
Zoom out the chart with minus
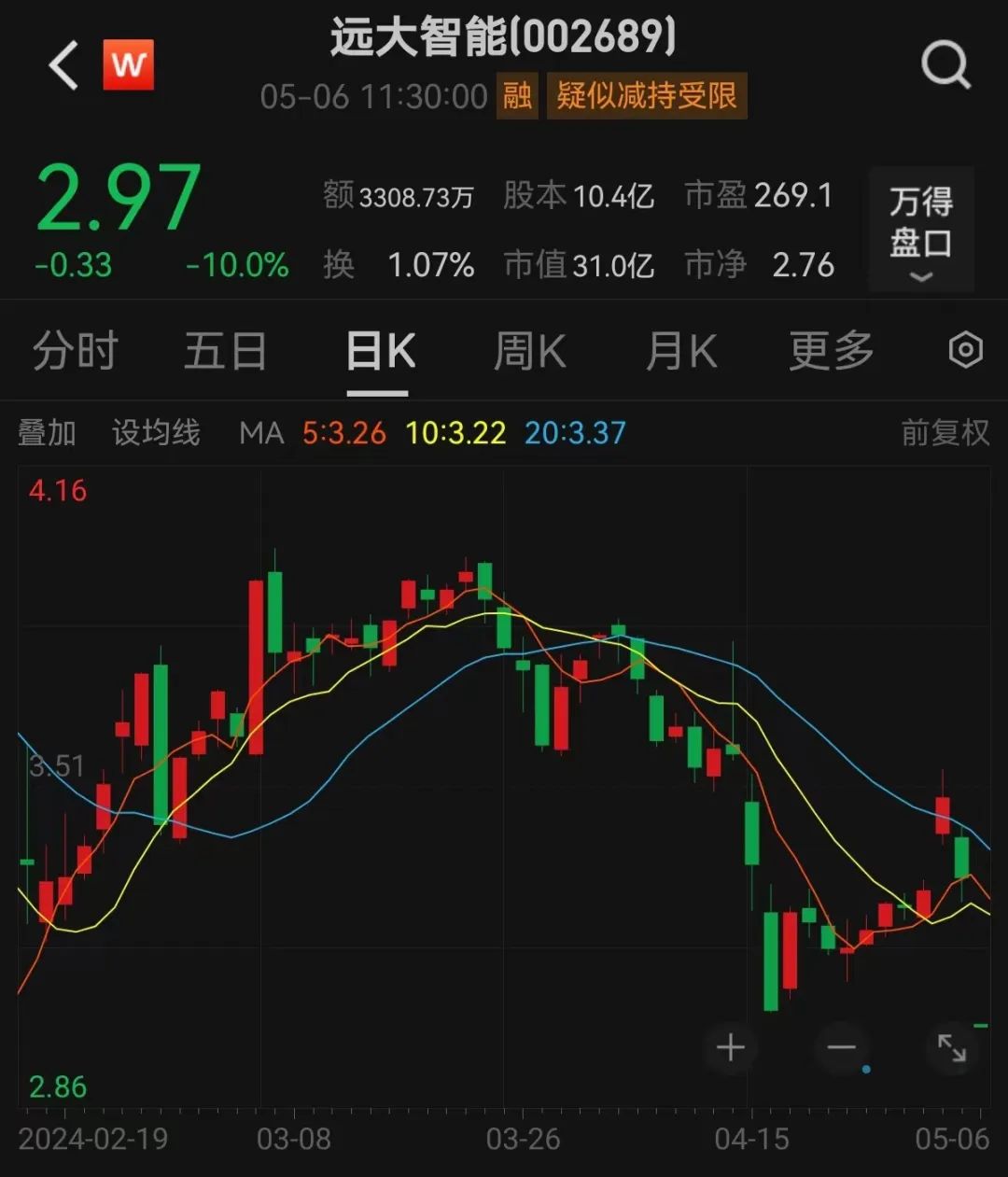[841, 1047]
